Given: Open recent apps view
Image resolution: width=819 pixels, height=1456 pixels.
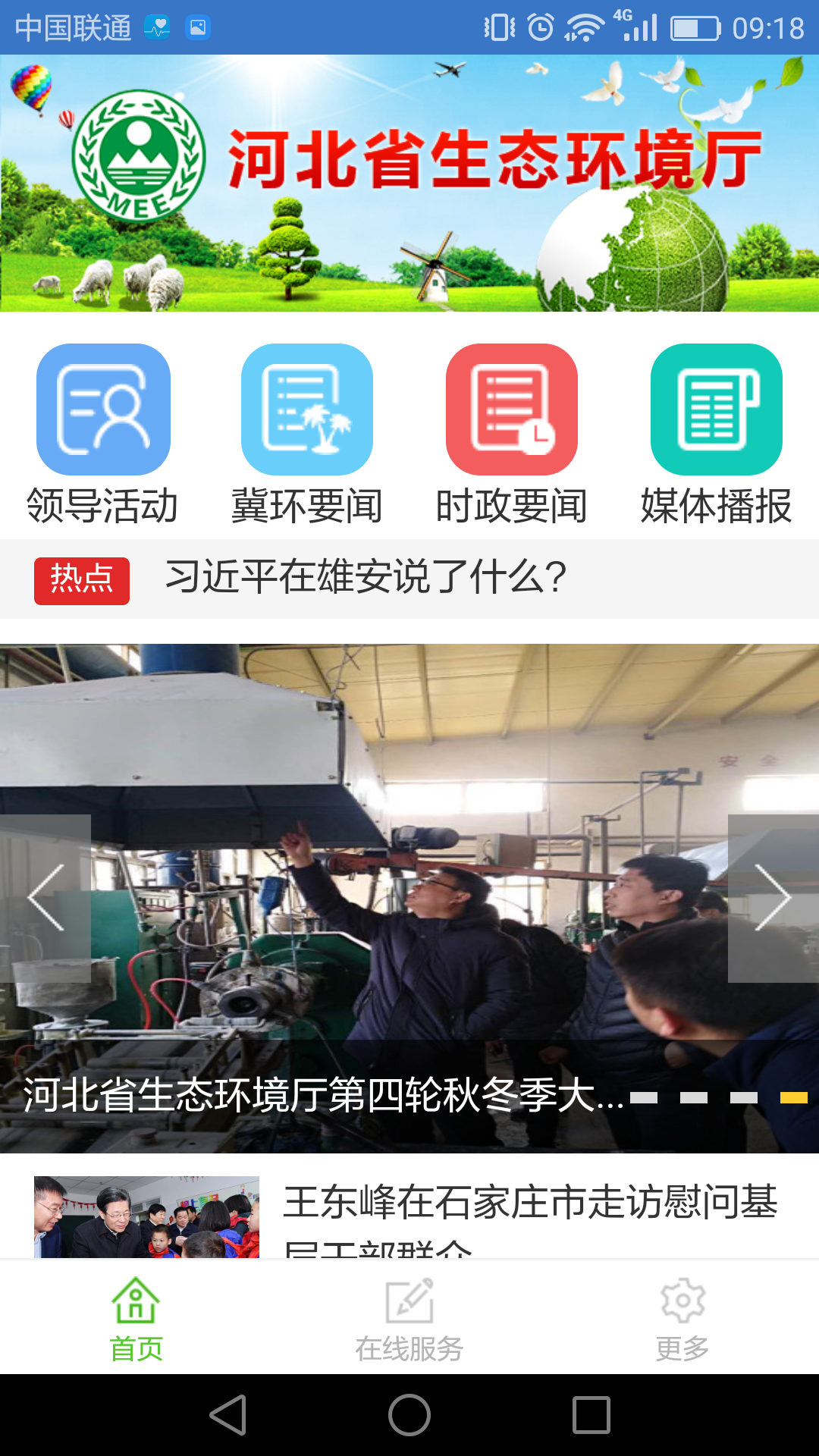Looking at the screenshot, I should point(591,1415).
